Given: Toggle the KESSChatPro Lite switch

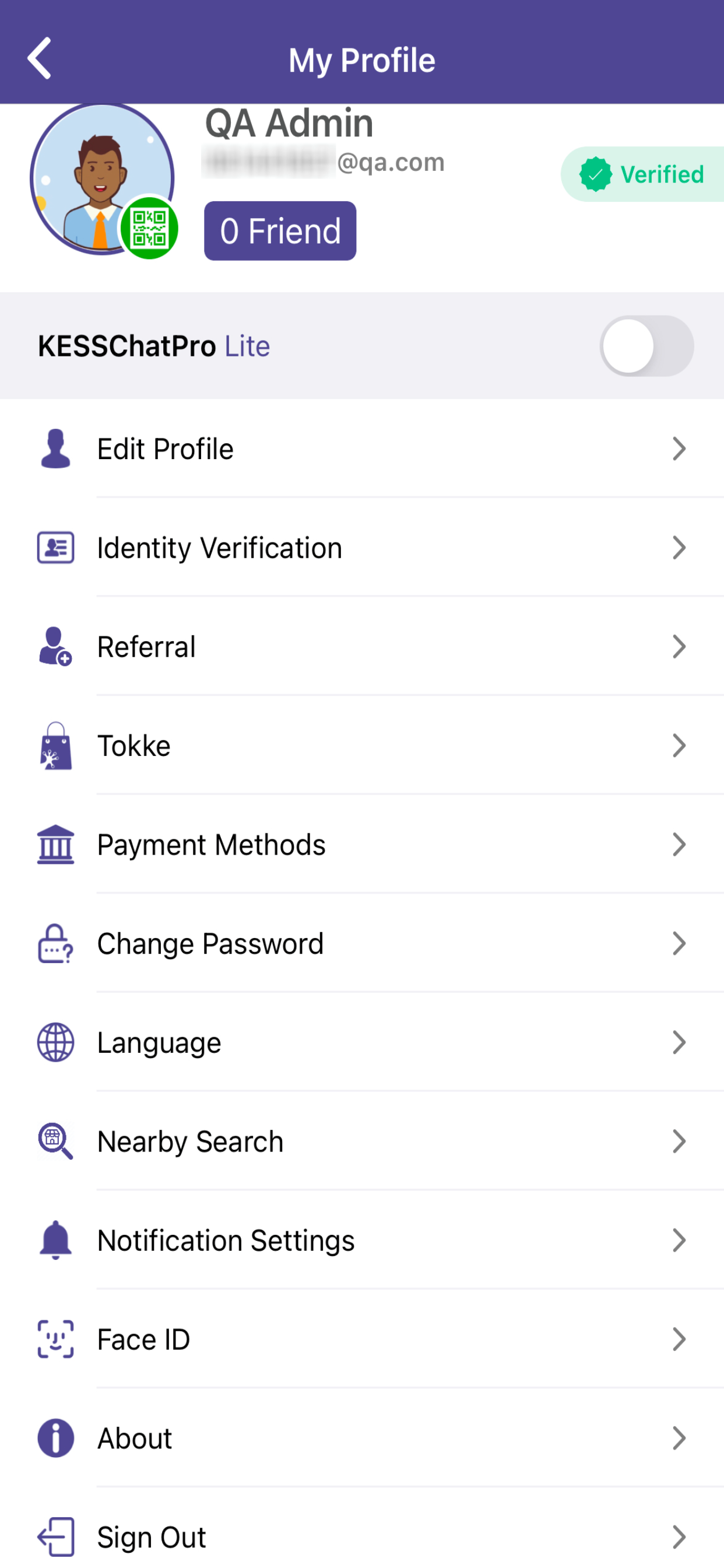Looking at the screenshot, I should pos(646,346).
